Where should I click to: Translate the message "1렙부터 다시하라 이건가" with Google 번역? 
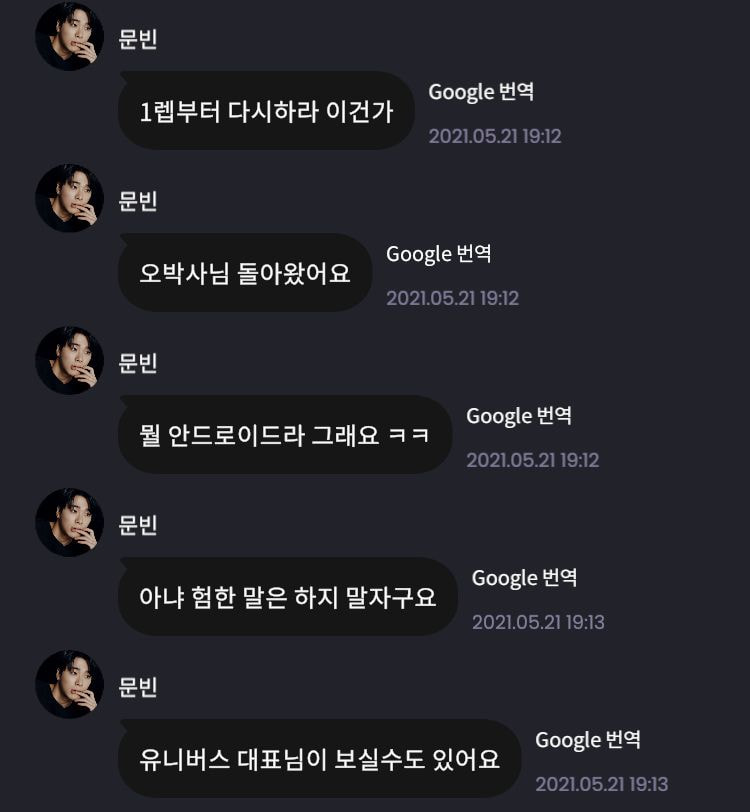(481, 92)
